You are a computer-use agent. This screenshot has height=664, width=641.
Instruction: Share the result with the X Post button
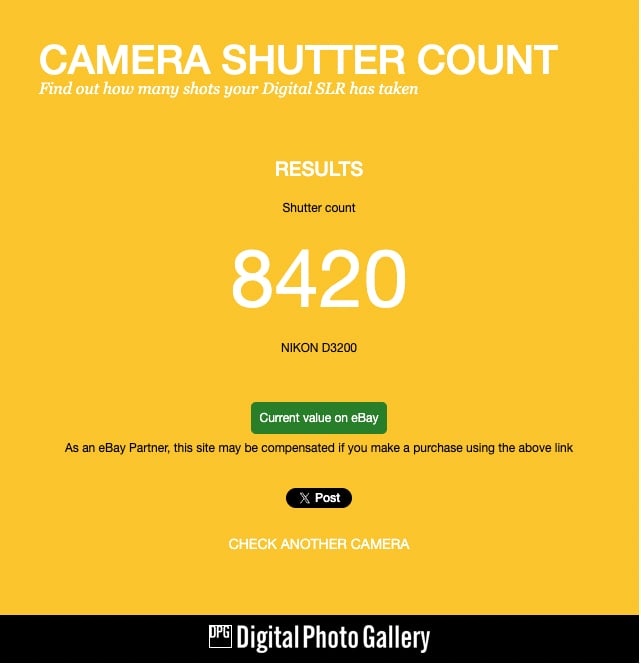319,498
